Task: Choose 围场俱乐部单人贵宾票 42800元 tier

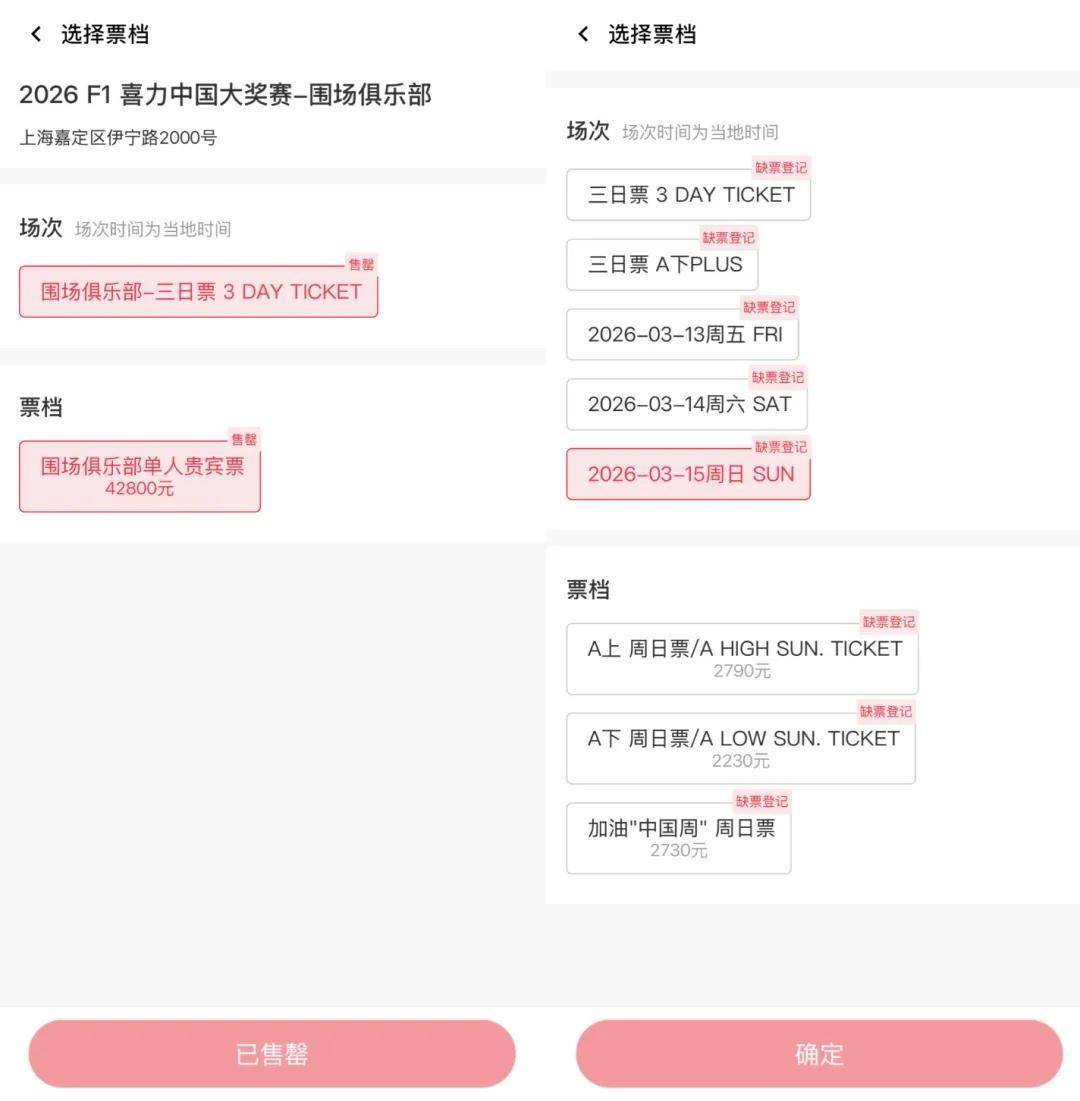Action: pos(140,476)
